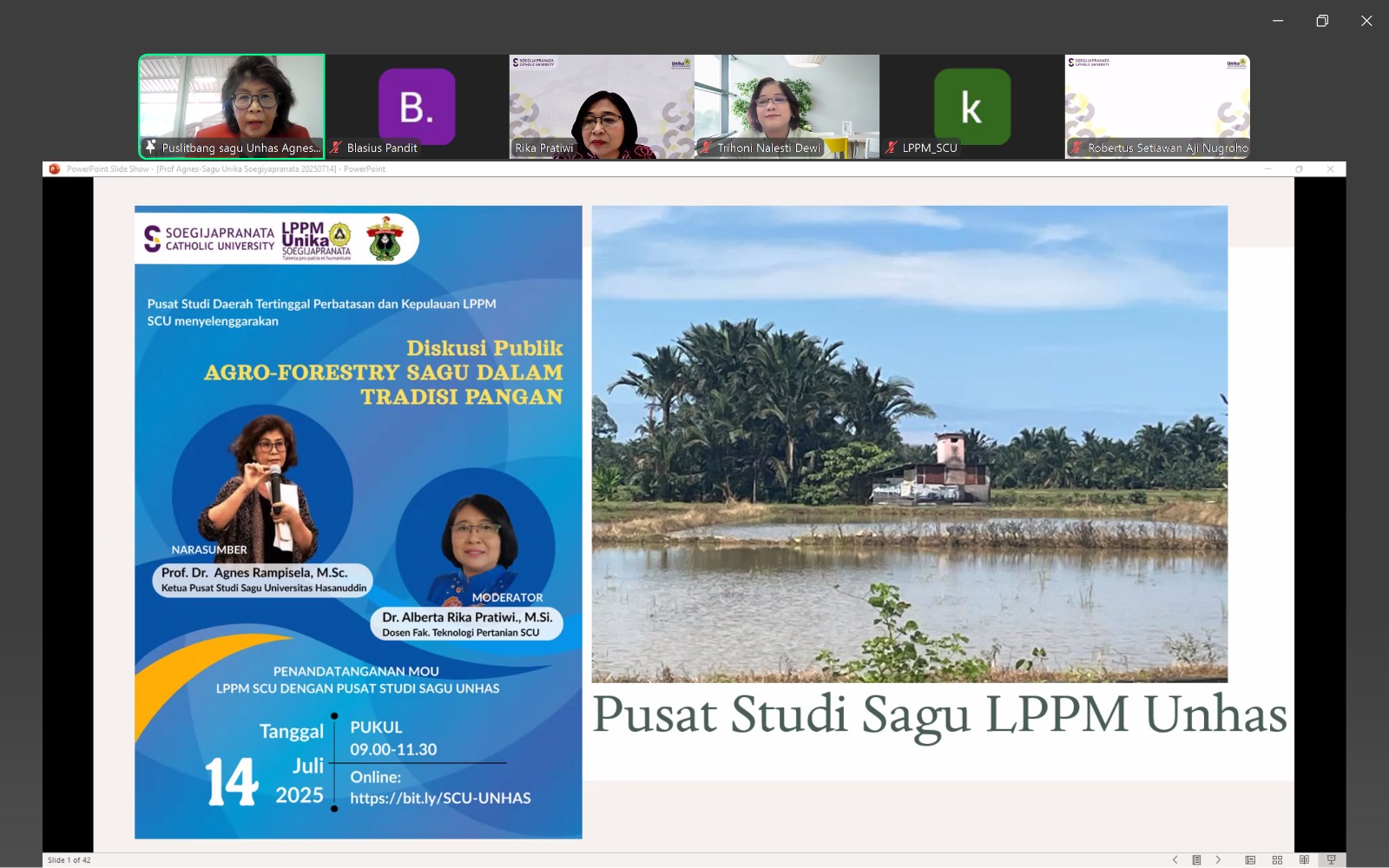Advance to the next slide
The height and width of the screenshot is (868, 1389).
click(1218, 860)
